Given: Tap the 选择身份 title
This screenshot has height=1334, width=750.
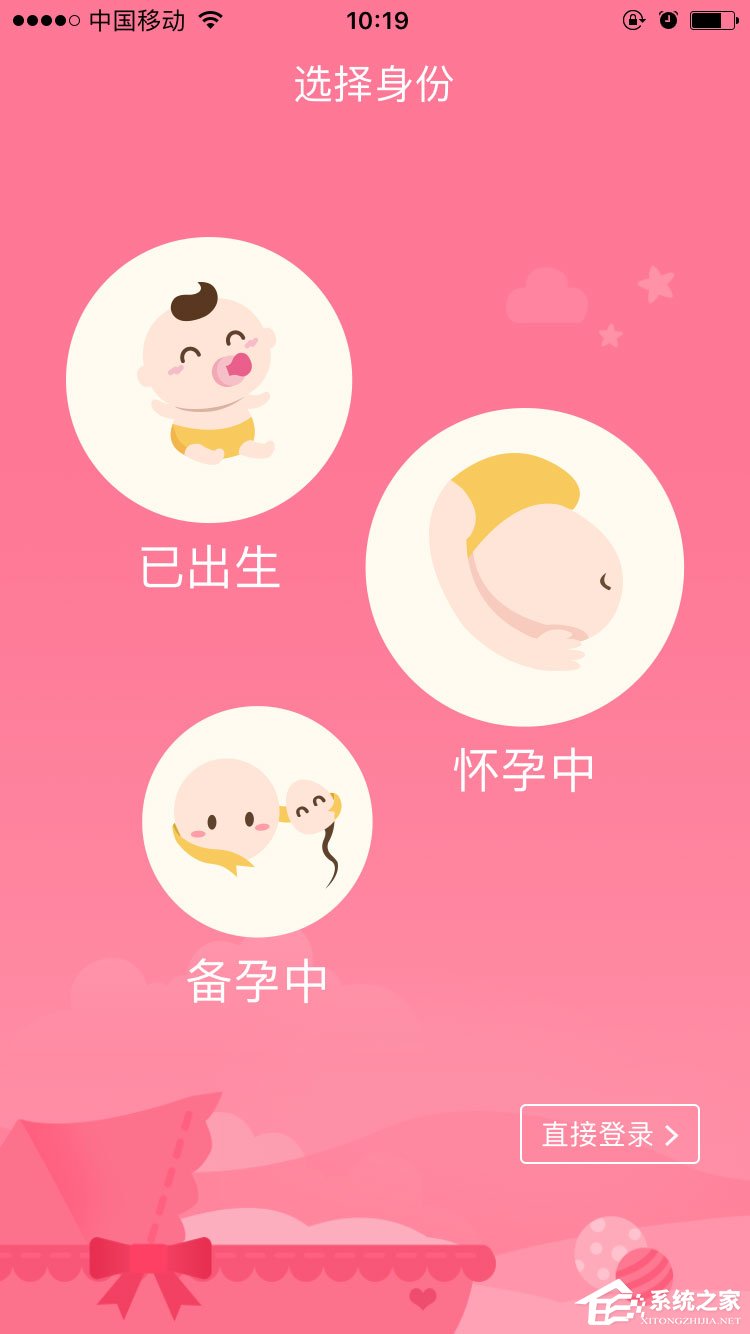Looking at the screenshot, I should pos(374,84).
